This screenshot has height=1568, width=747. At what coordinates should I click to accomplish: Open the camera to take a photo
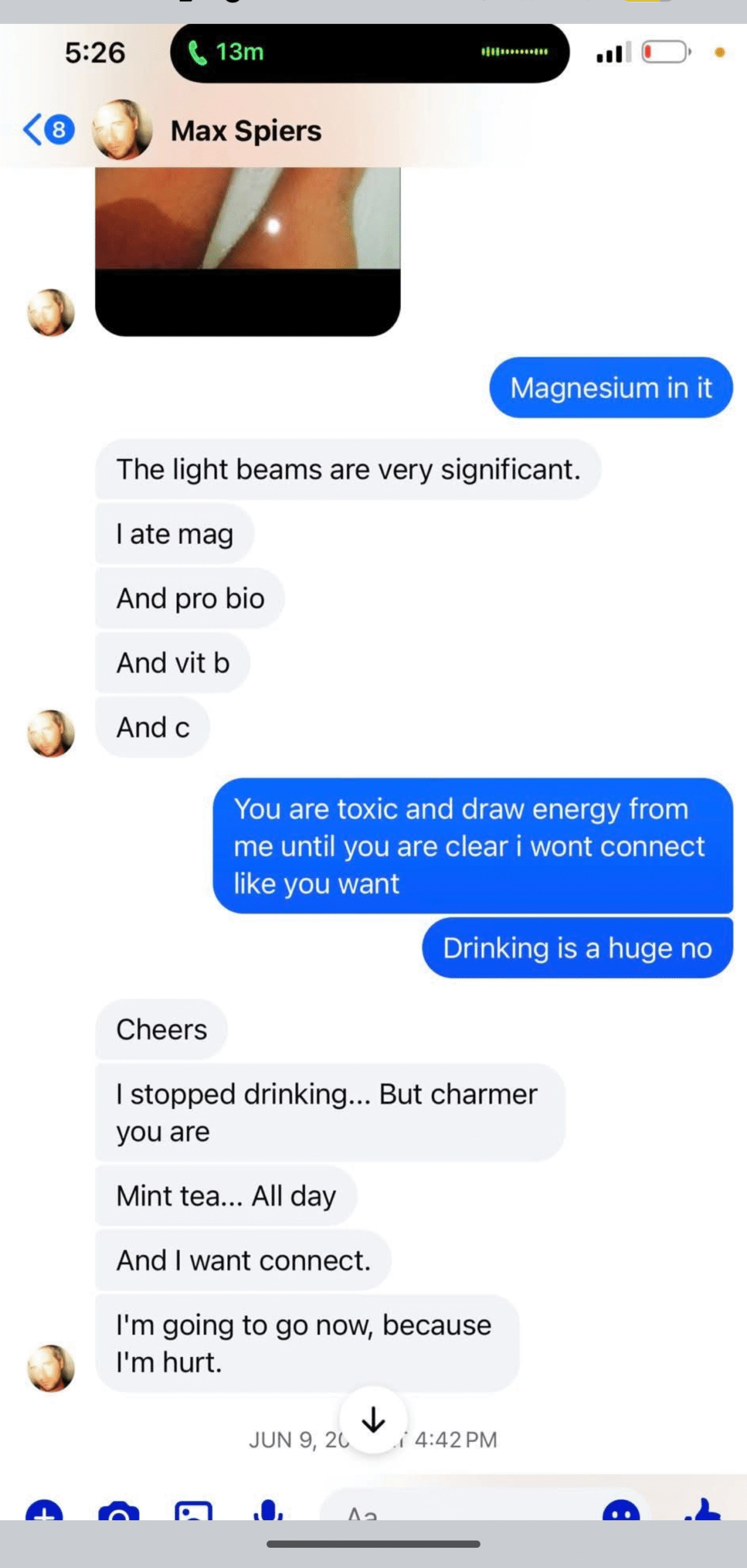pyautogui.click(x=119, y=1512)
